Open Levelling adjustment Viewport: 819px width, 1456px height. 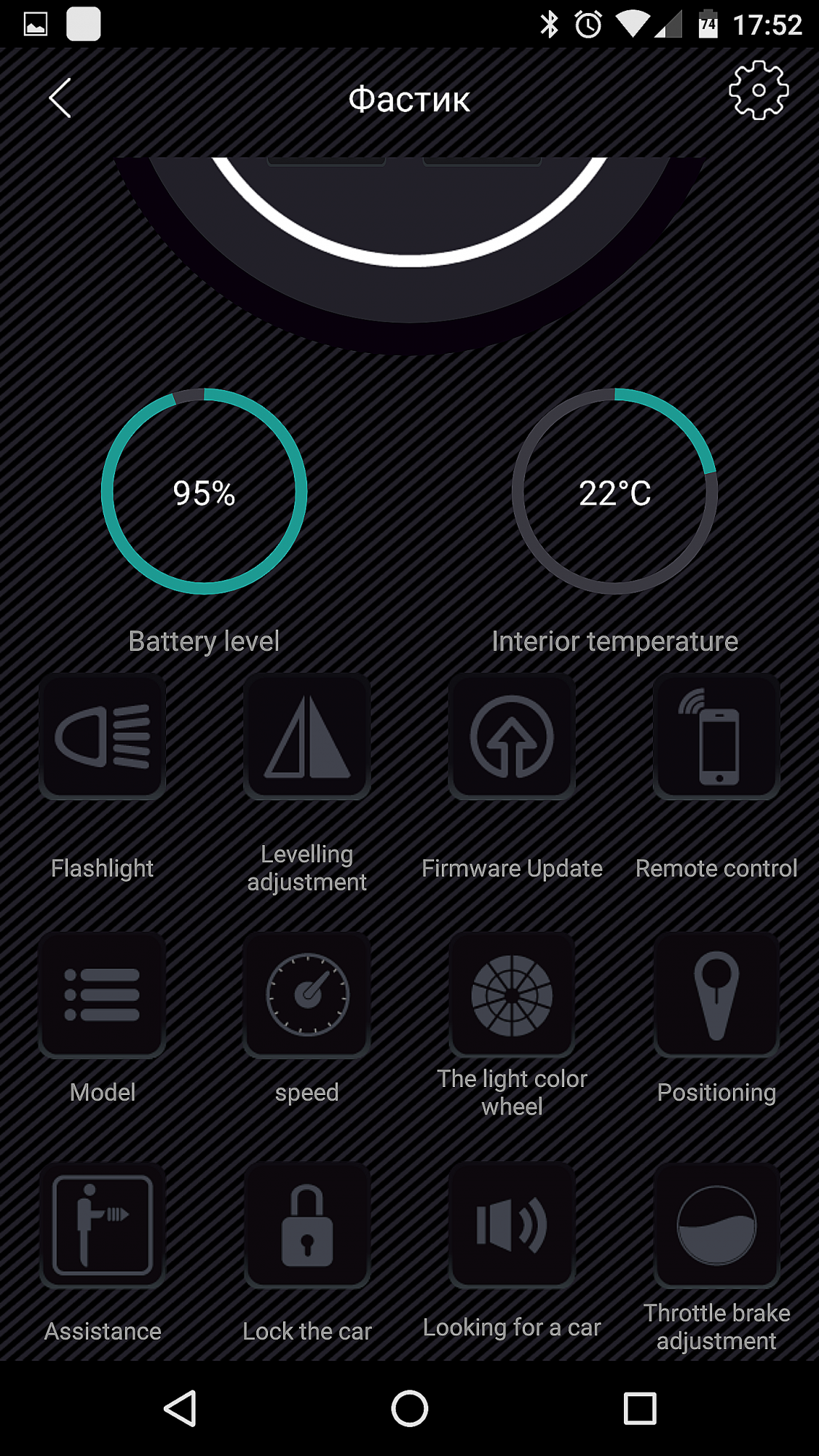pyautogui.click(x=307, y=736)
